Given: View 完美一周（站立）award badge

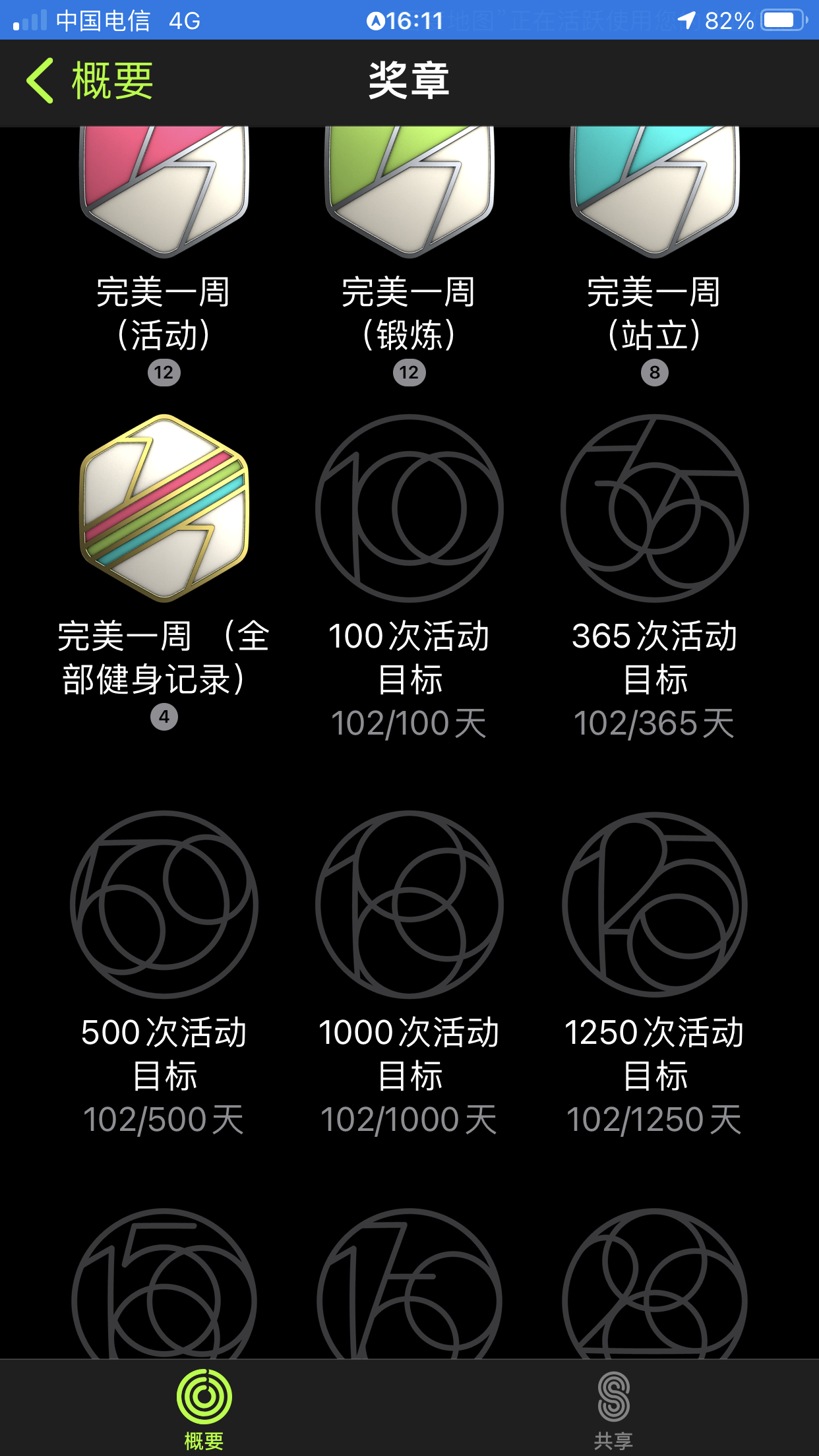Looking at the screenshot, I should coord(655,191).
